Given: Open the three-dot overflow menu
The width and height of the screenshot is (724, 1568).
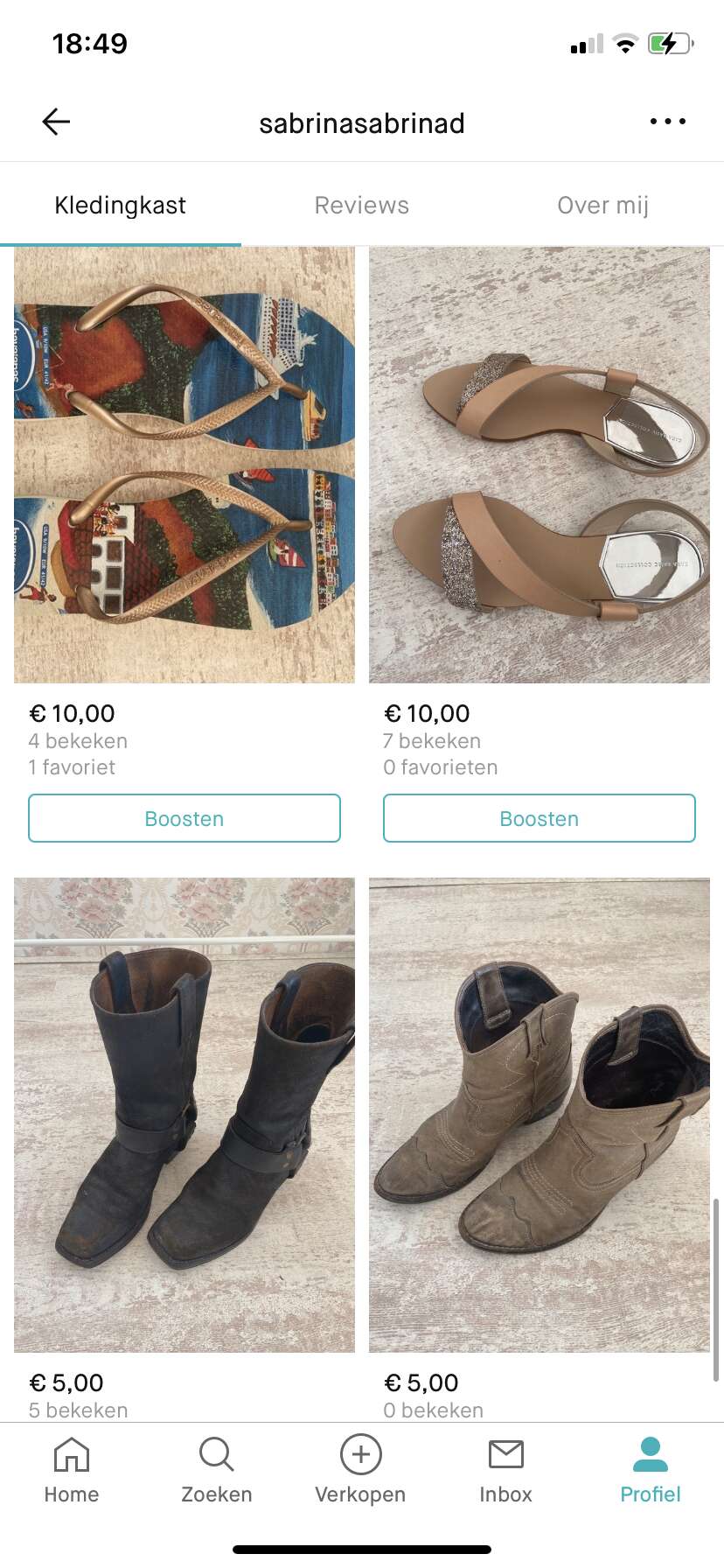Looking at the screenshot, I should (667, 122).
